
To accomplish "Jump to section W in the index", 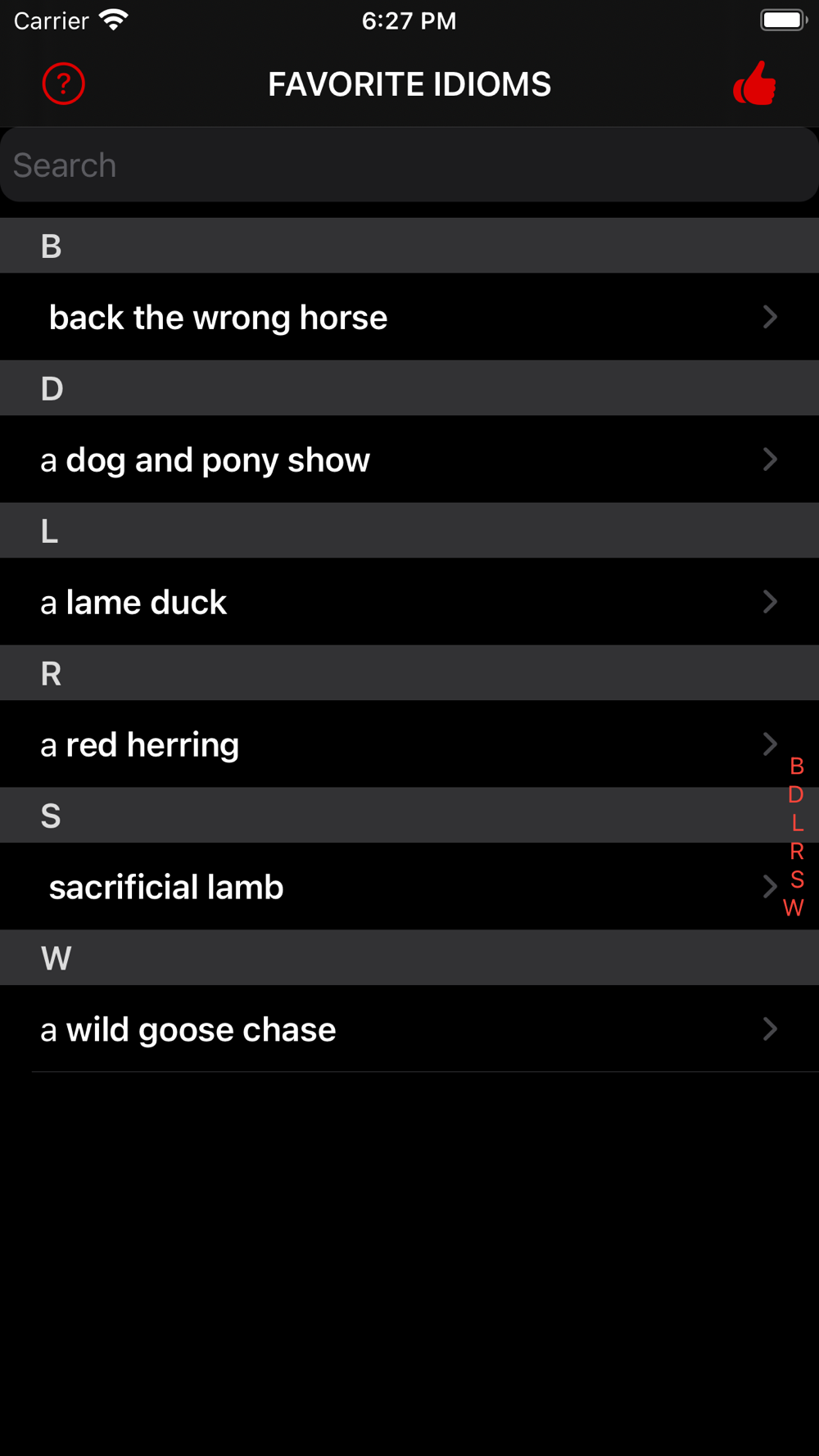I will (x=794, y=907).
